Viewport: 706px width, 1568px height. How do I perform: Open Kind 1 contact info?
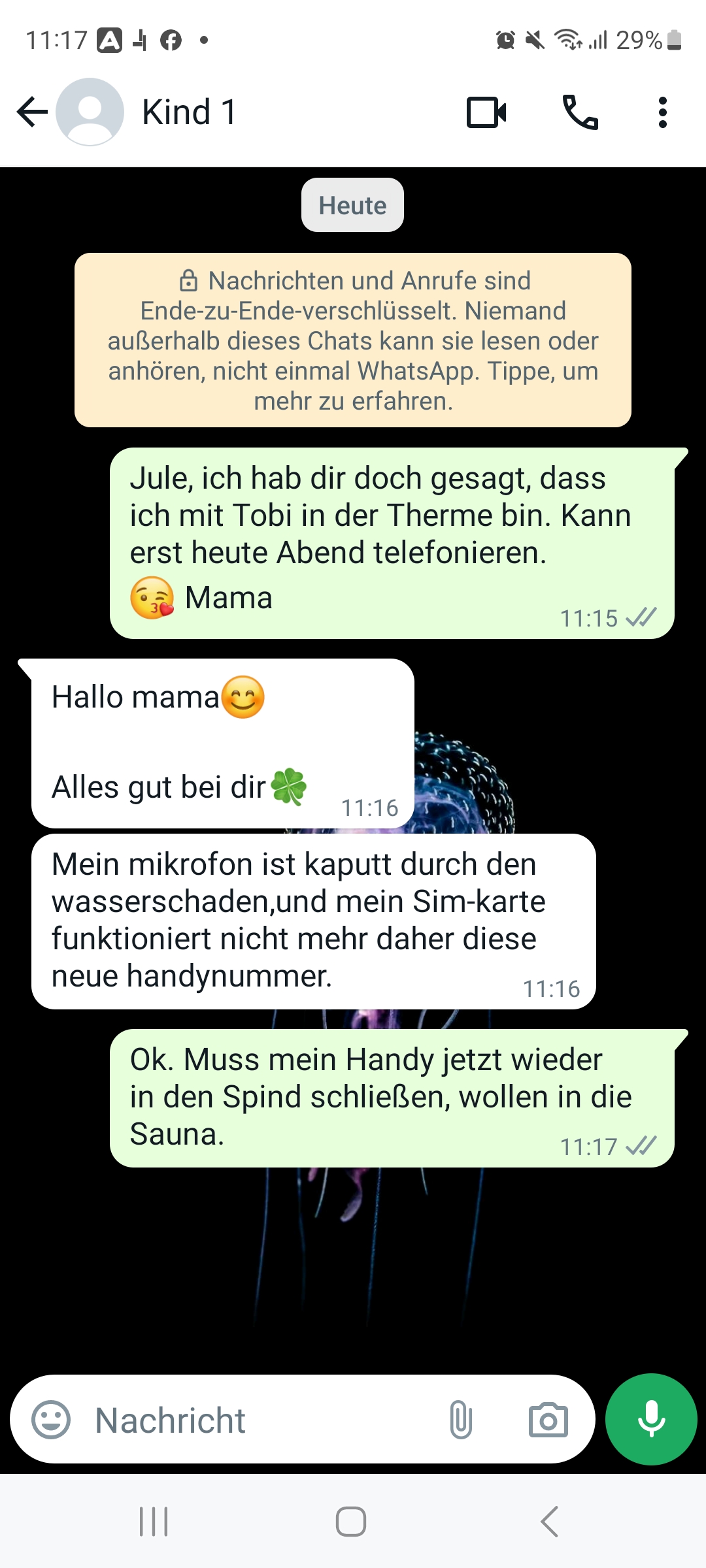pos(190,112)
